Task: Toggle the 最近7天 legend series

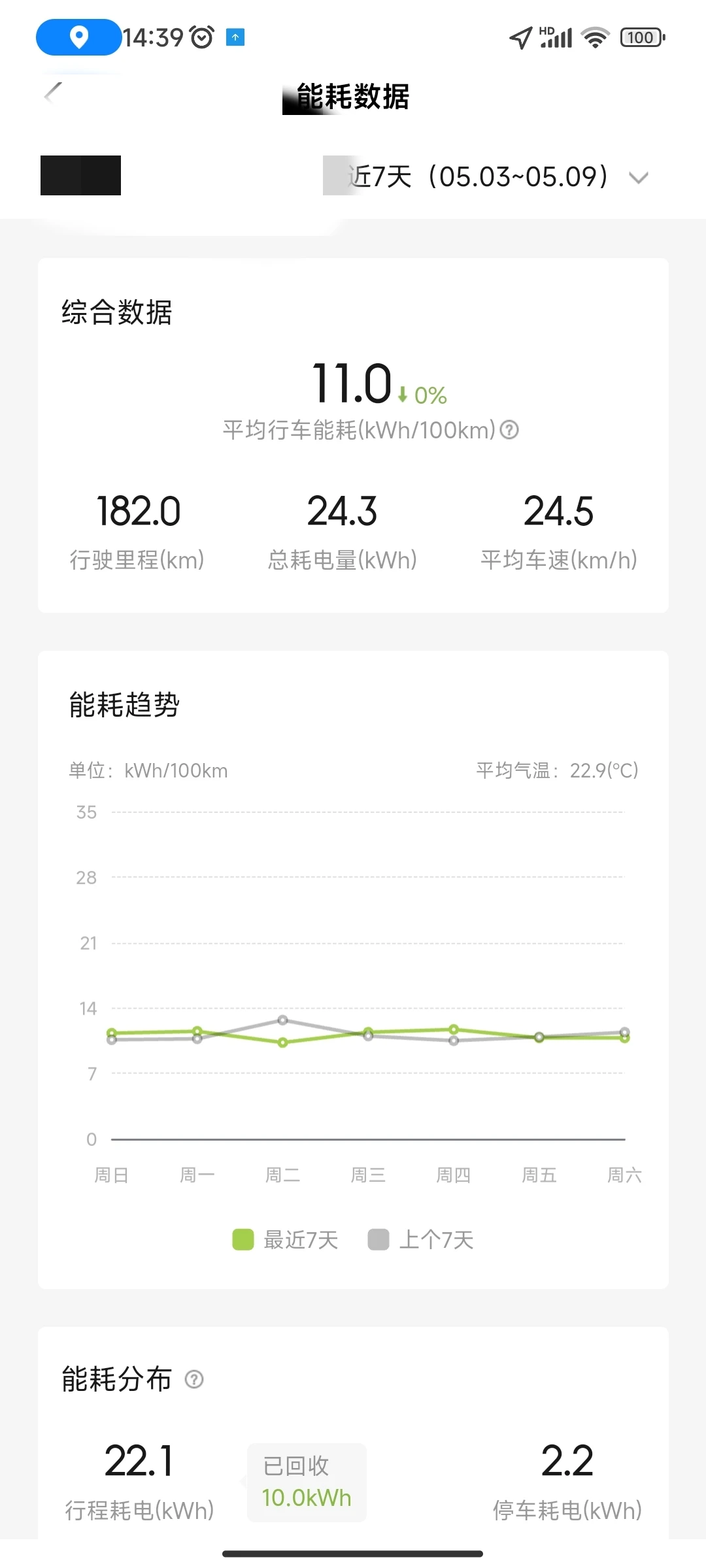Action: pyautogui.click(x=286, y=1239)
